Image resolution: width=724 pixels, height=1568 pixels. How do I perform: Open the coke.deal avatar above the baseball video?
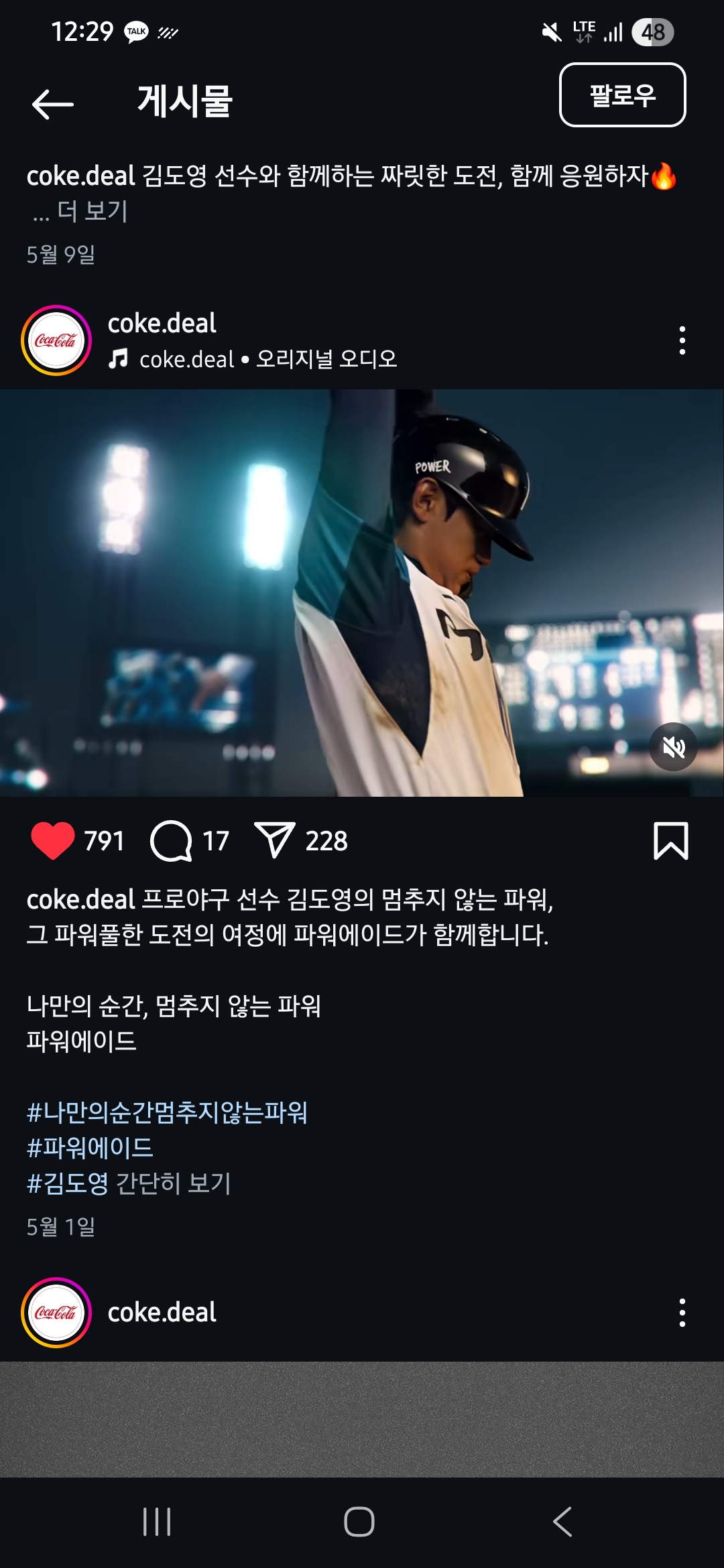[56, 340]
